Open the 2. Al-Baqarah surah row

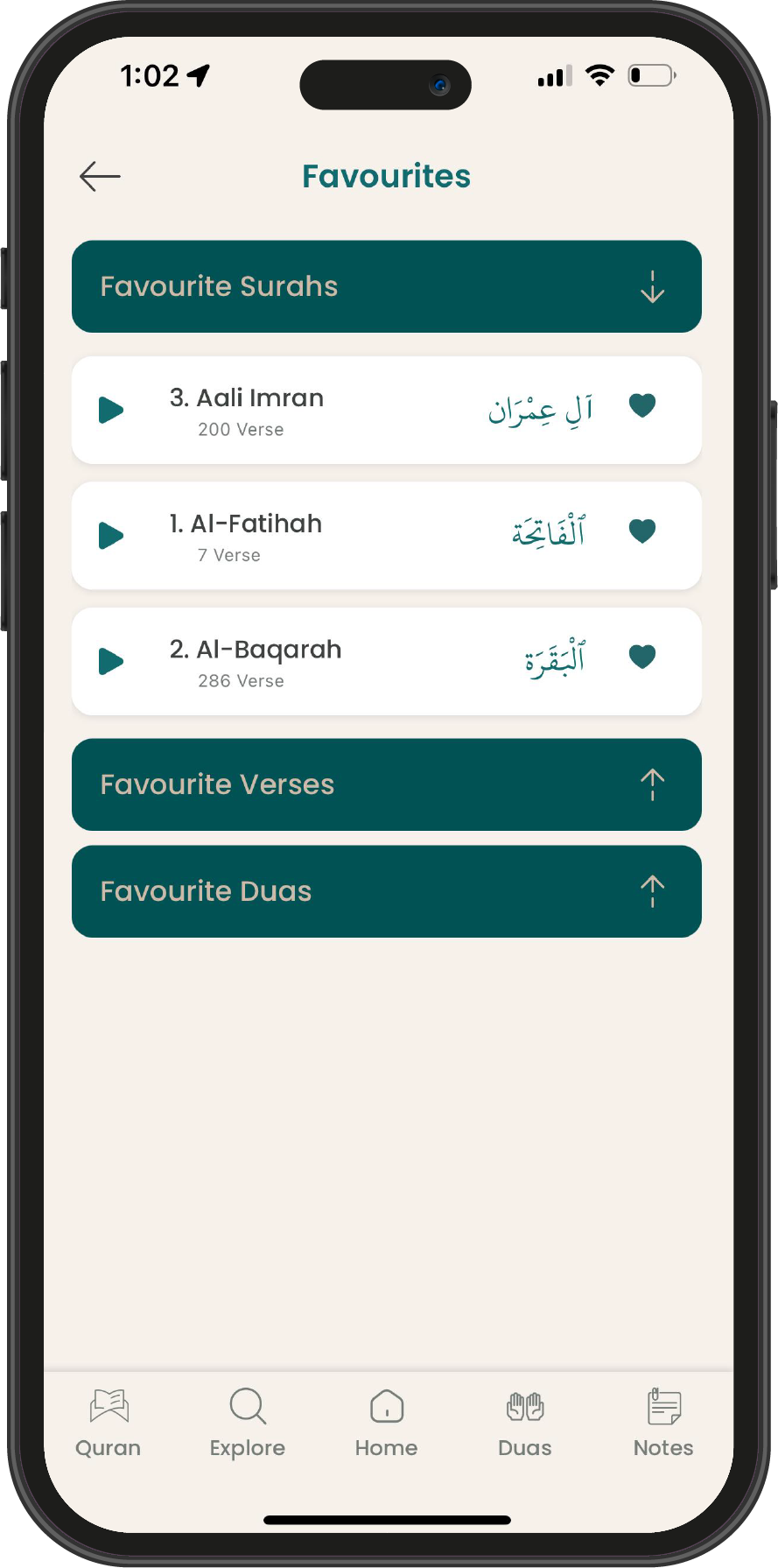click(x=350, y=662)
